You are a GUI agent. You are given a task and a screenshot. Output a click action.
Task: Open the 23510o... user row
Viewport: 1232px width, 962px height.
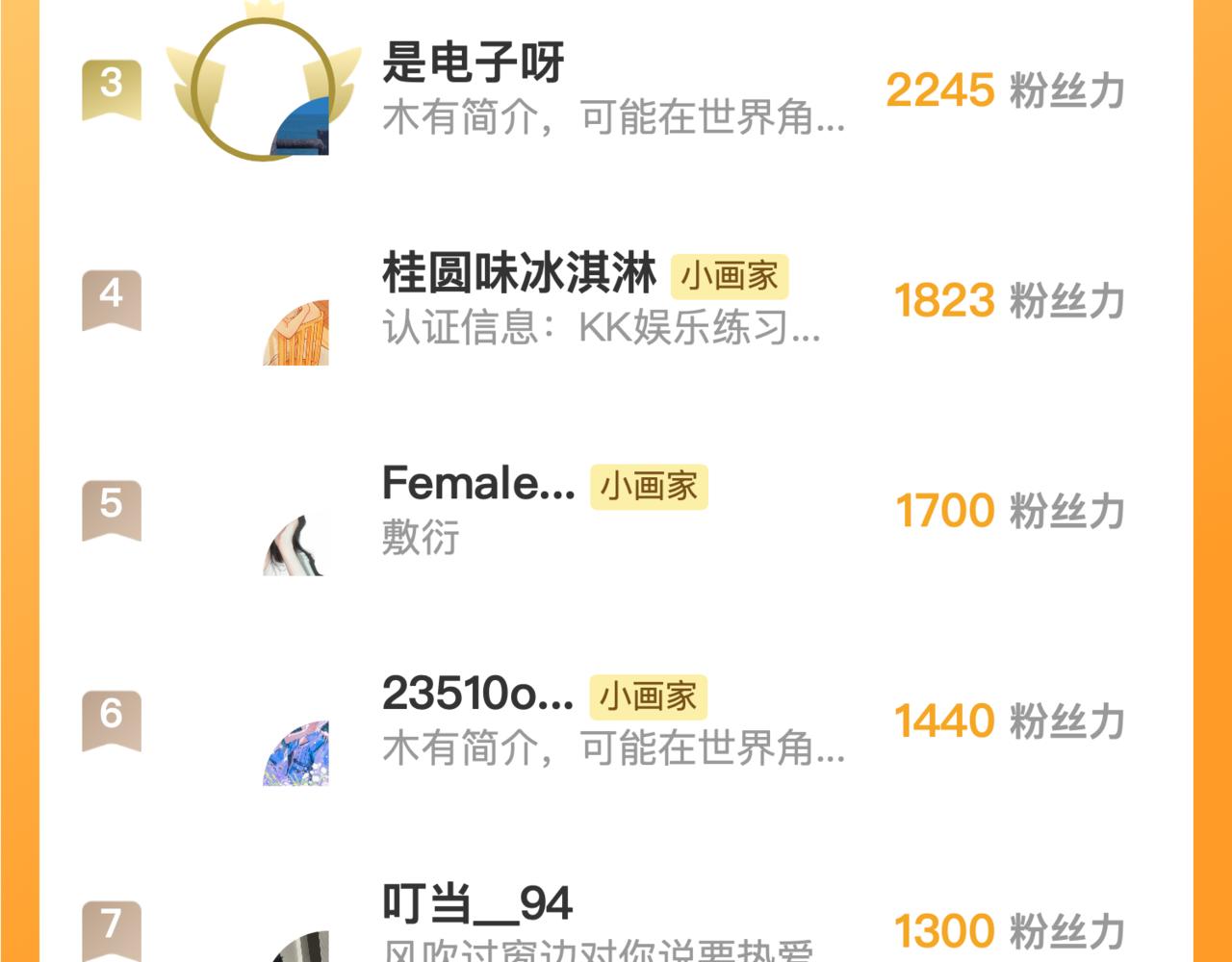[616, 721]
